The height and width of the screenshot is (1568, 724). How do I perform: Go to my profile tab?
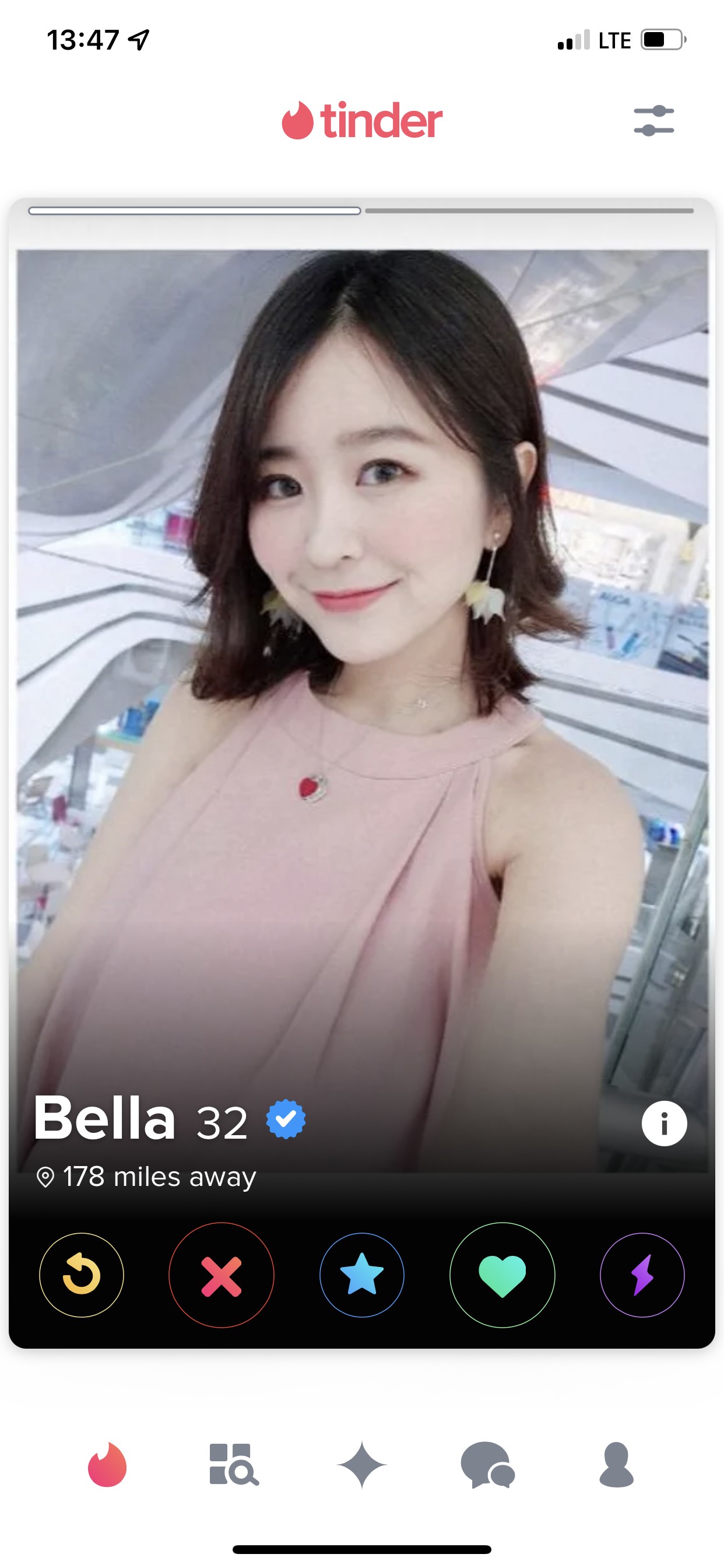pyautogui.click(x=616, y=1465)
